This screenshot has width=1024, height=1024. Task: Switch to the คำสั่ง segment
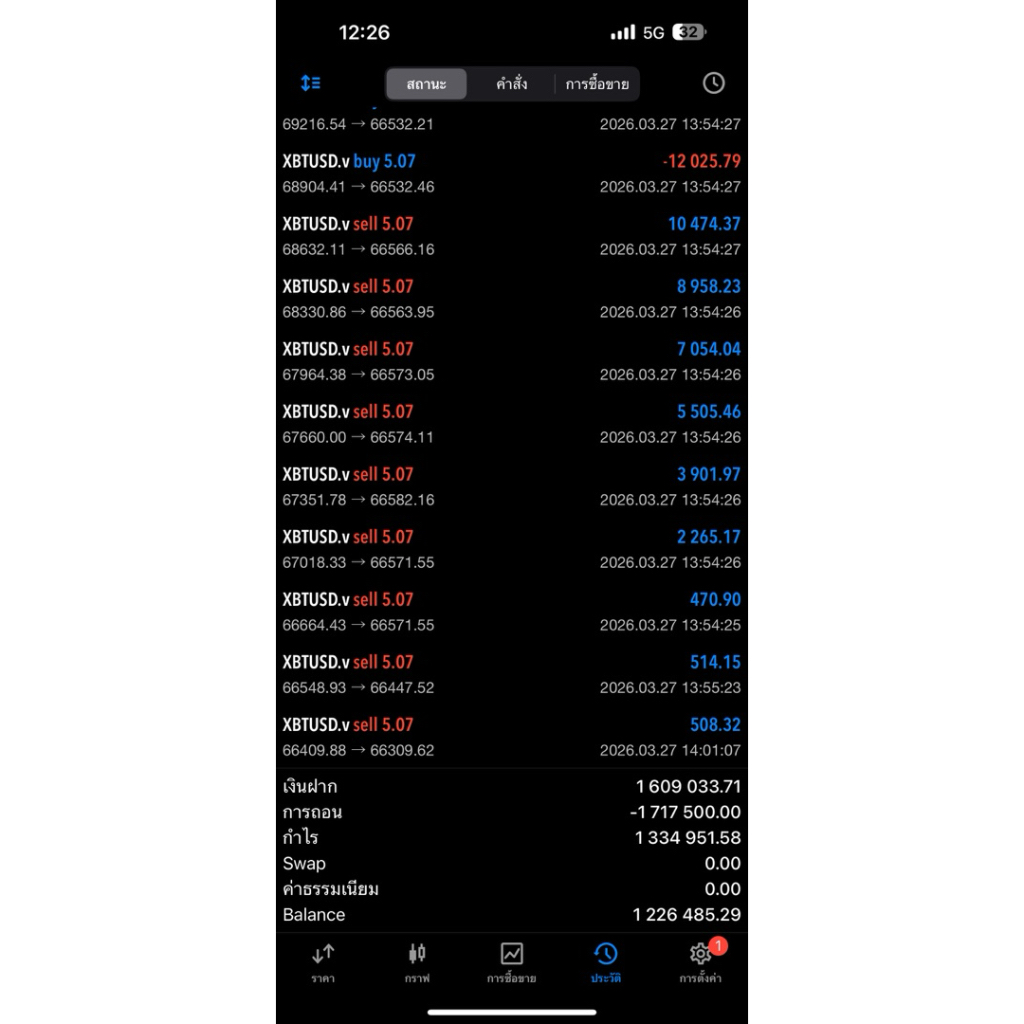click(511, 84)
